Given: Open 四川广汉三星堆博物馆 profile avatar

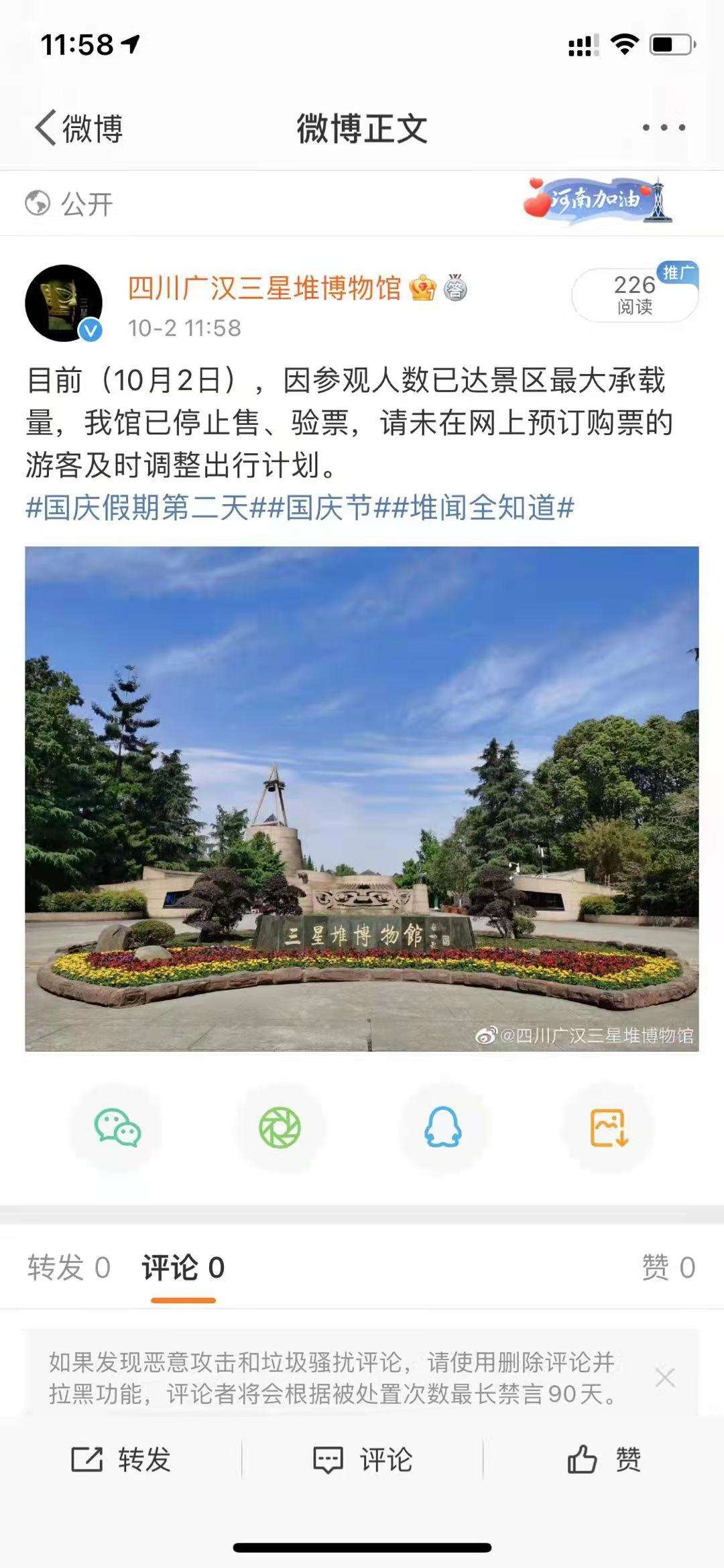Looking at the screenshot, I should point(64,303).
